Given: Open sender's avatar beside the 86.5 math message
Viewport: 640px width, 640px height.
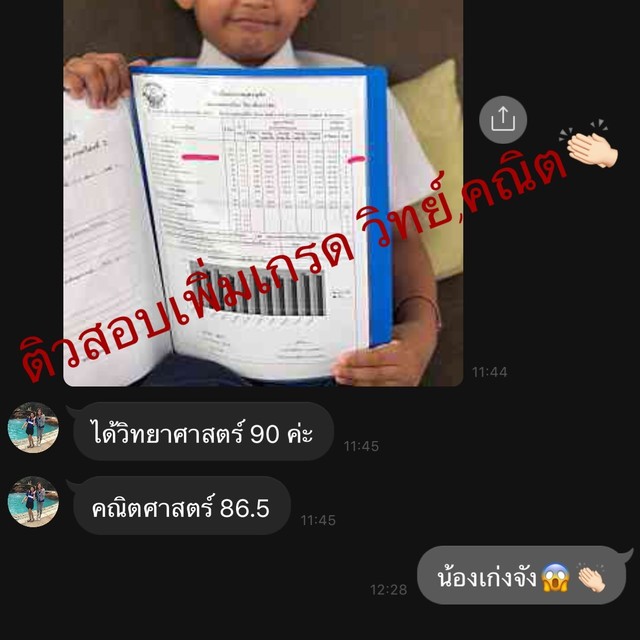Looking at the screenshot, I should click(x=33, y=502).
